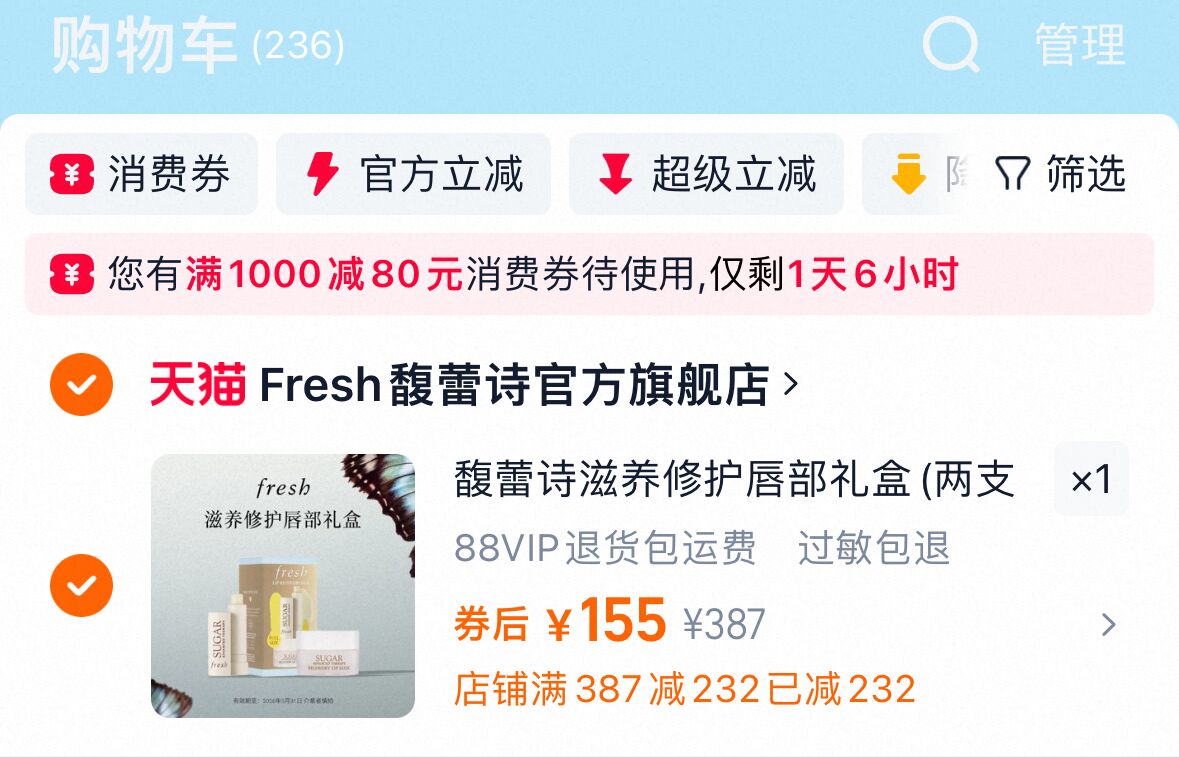
Task: Tap 管理 to manage cart items
Action: 1080,45
